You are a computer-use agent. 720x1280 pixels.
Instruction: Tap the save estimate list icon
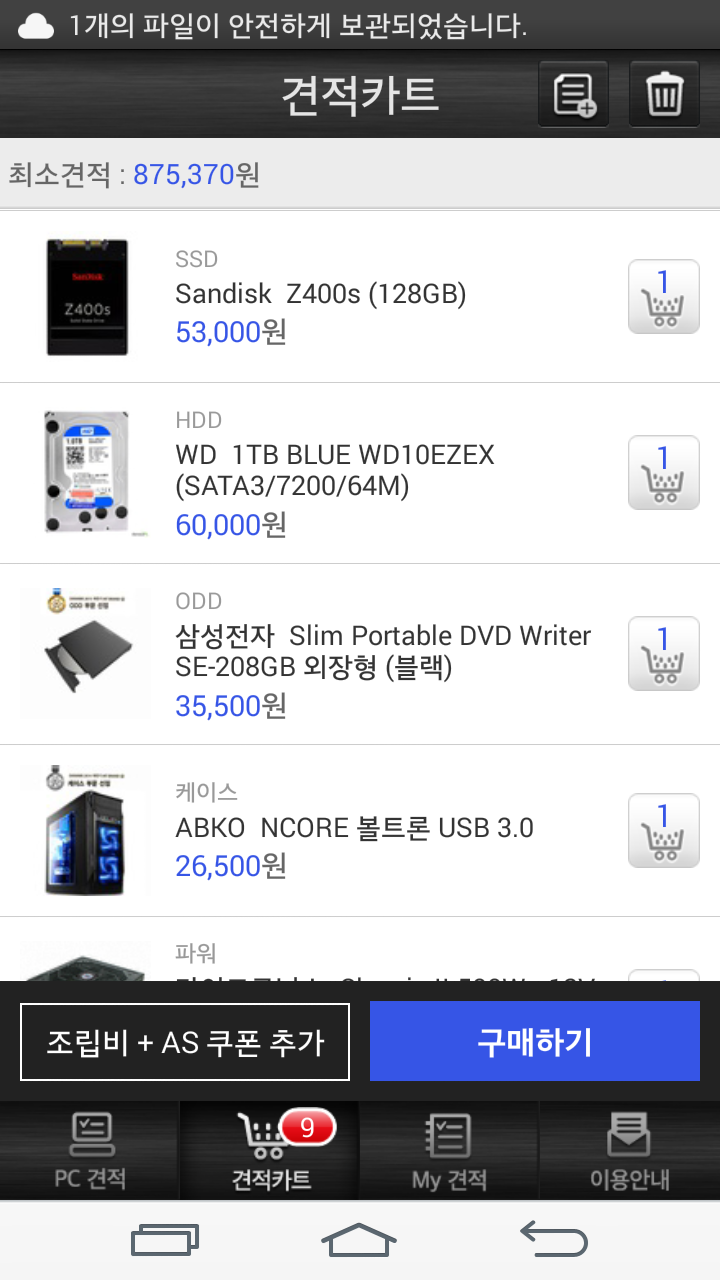pyautogui.click(x=573, y=95)
